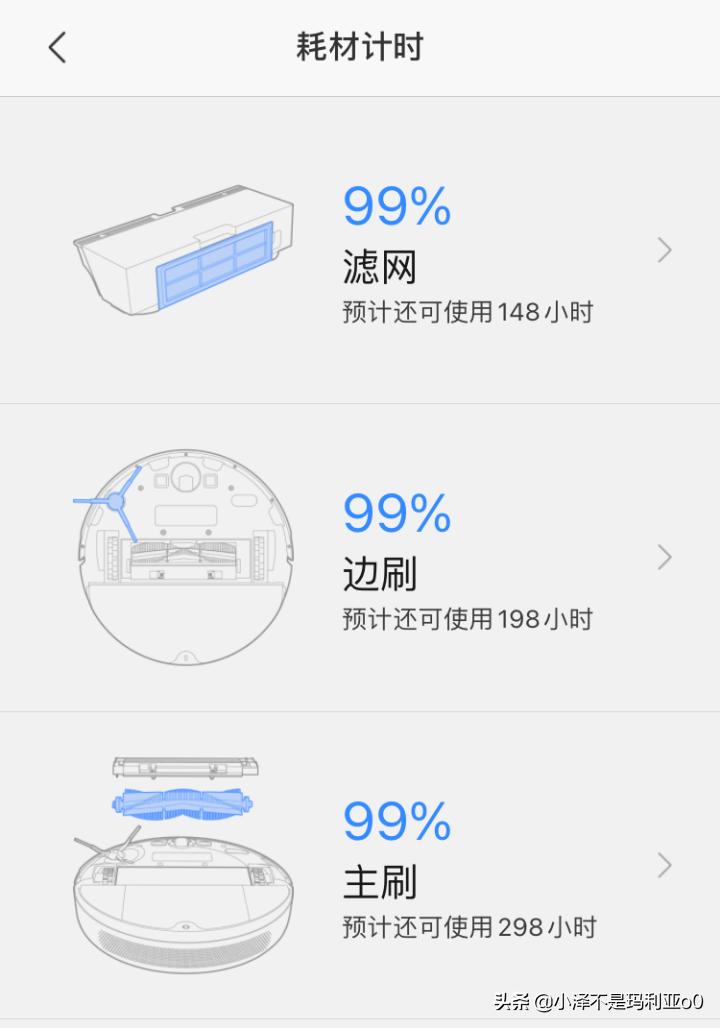Expand the 主刷 main brush entry

[x=664, y=865]
